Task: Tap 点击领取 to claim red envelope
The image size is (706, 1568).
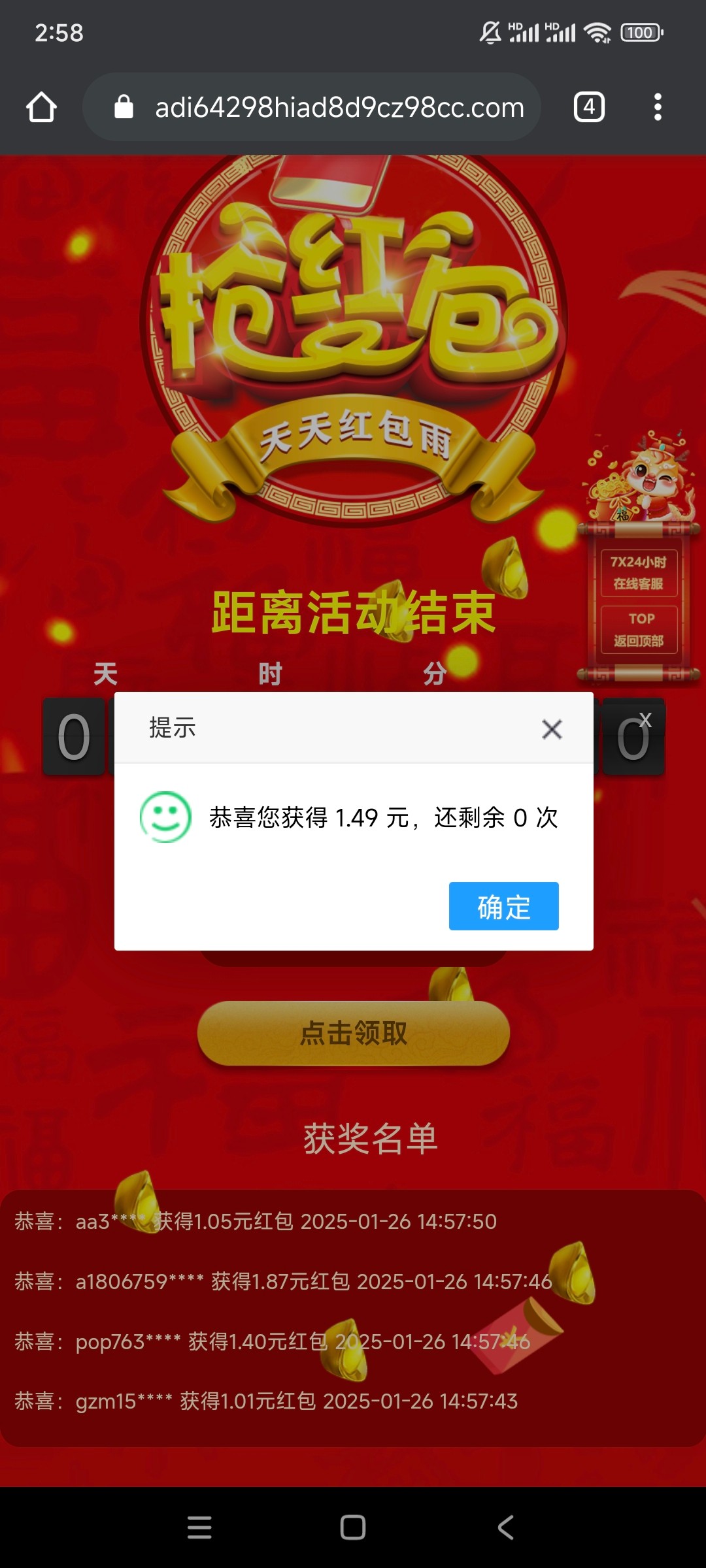Action: tap(353, 1034)
